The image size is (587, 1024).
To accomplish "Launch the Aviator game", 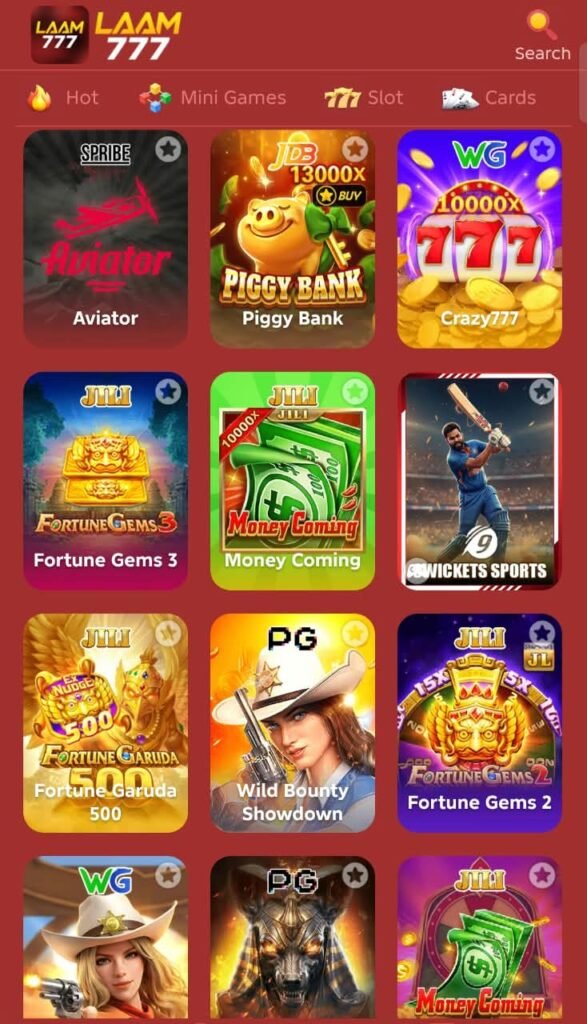I will [105, 238].
